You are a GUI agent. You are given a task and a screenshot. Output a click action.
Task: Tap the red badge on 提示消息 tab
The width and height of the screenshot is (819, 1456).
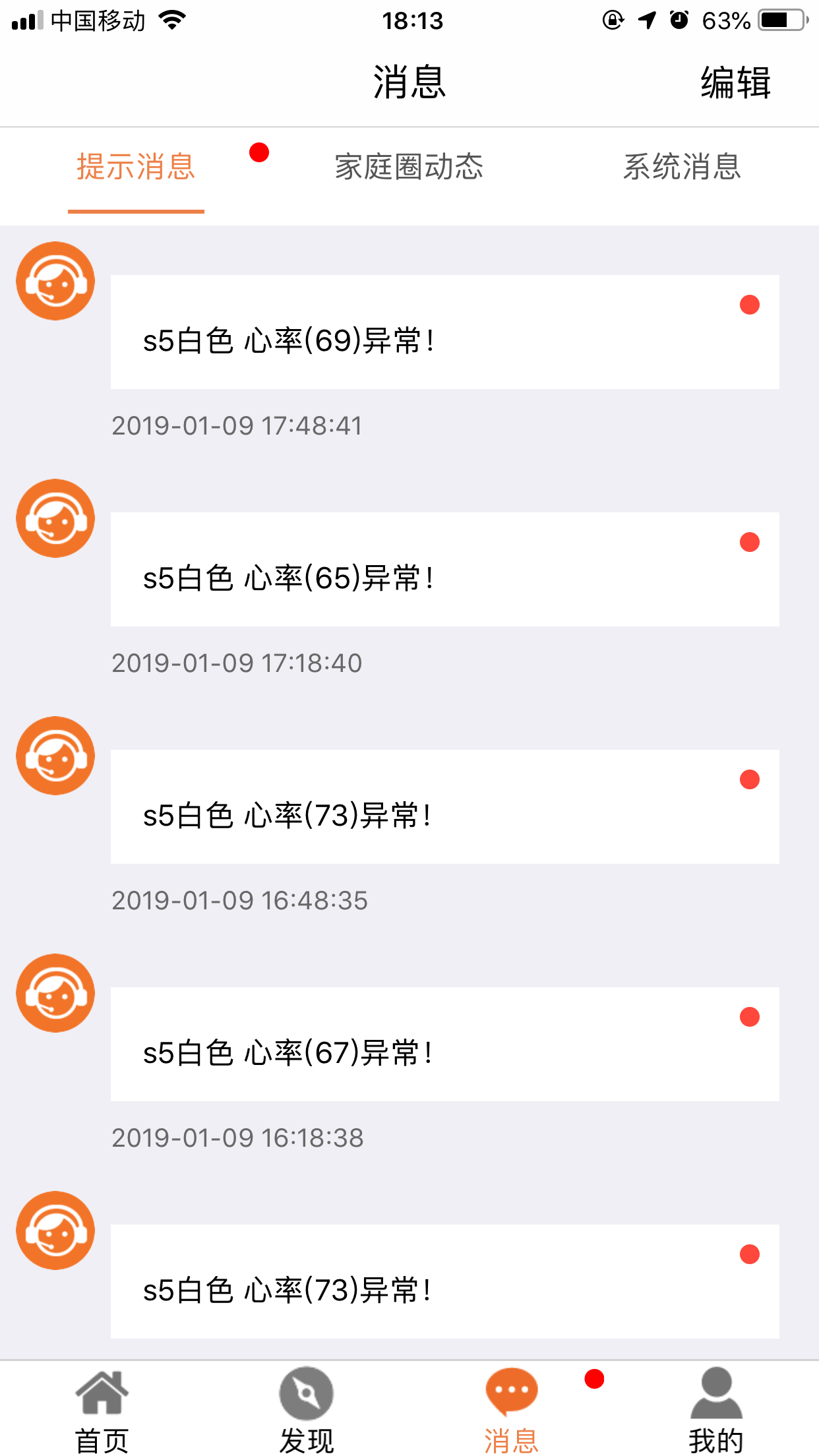[x=259, y=153]
